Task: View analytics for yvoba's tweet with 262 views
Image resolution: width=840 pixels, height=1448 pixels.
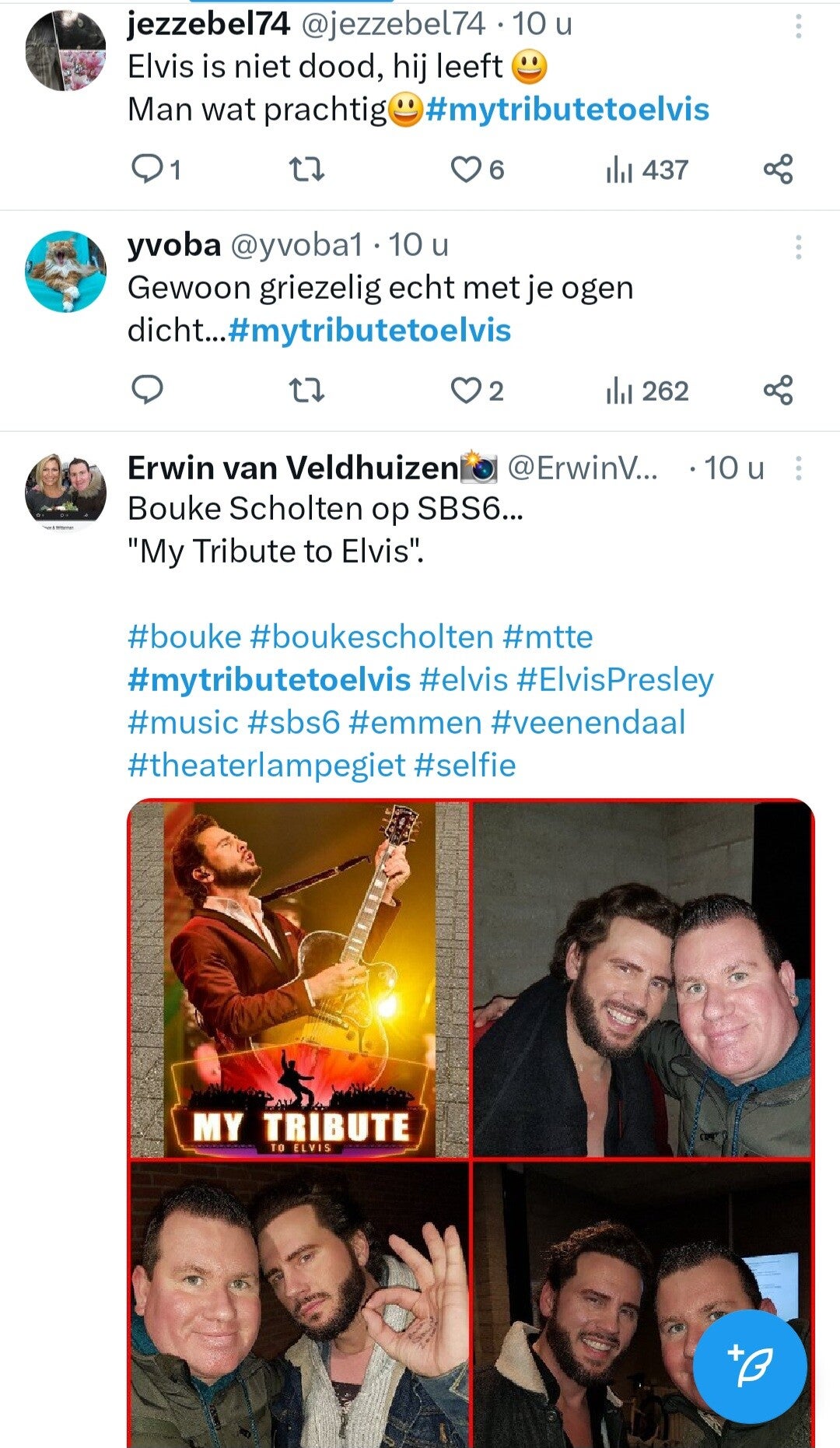Action: [647, 390]
